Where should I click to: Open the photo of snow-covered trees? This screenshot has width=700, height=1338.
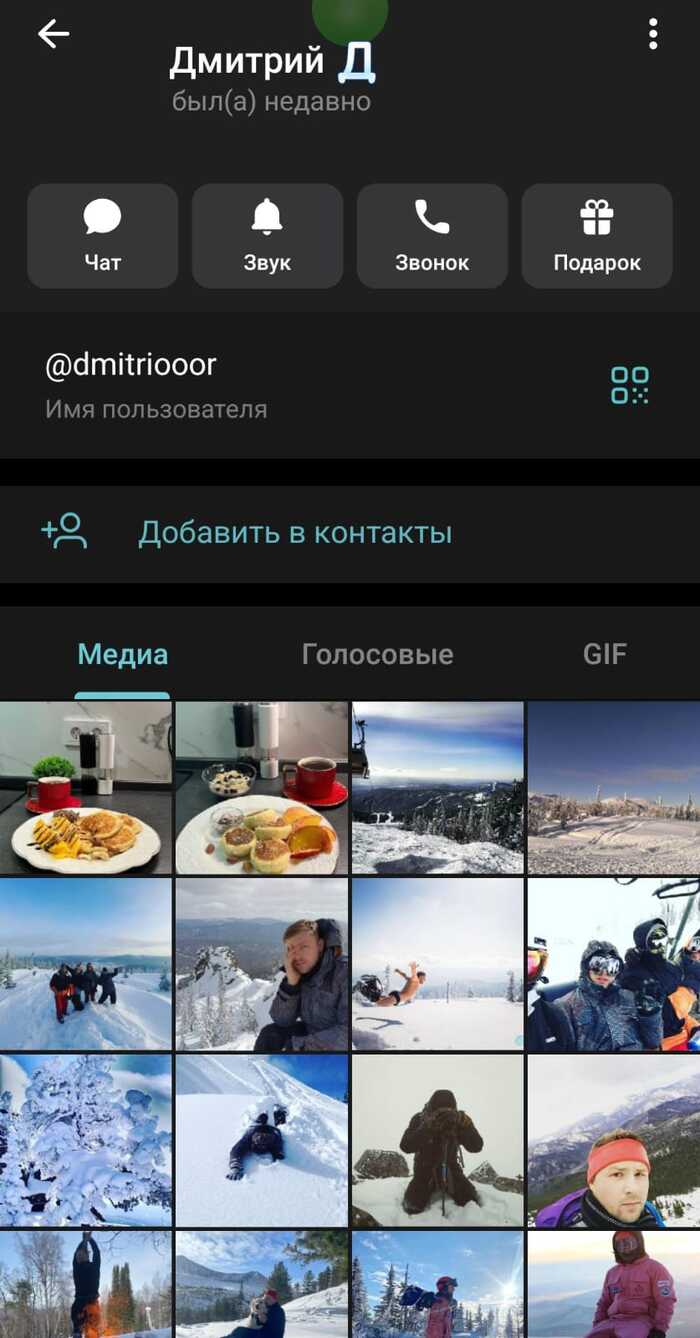click(86, 1140)
